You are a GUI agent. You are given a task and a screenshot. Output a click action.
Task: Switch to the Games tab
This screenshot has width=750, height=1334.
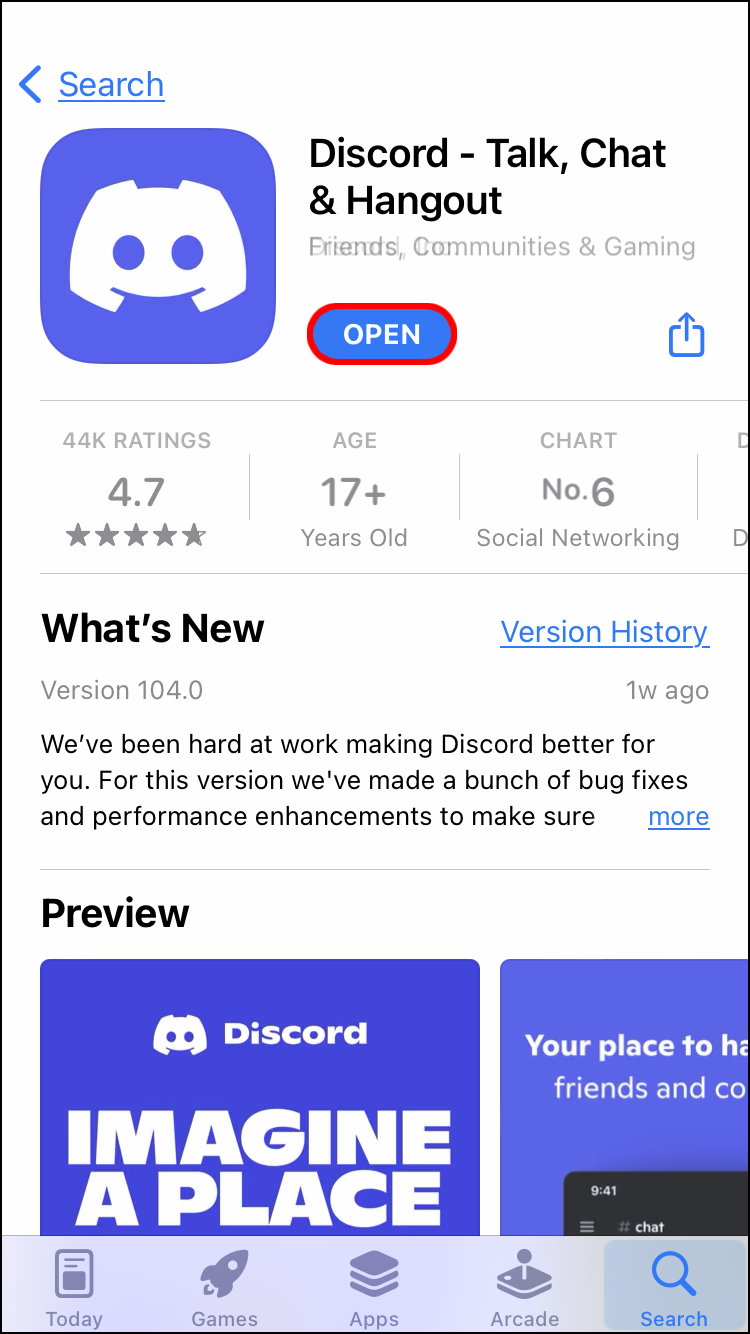pyautogui.click(x=224, y=1288)
